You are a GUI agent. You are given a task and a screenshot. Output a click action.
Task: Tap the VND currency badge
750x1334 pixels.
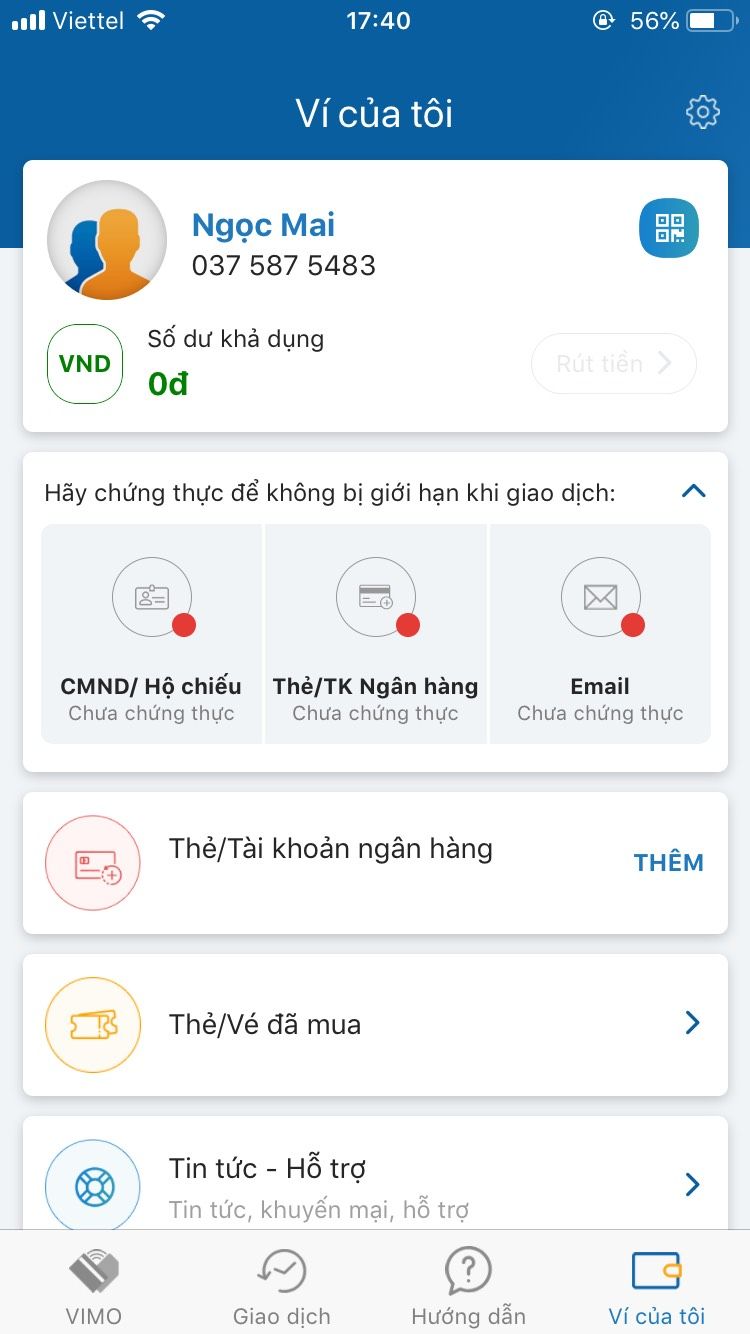point(85,364)
